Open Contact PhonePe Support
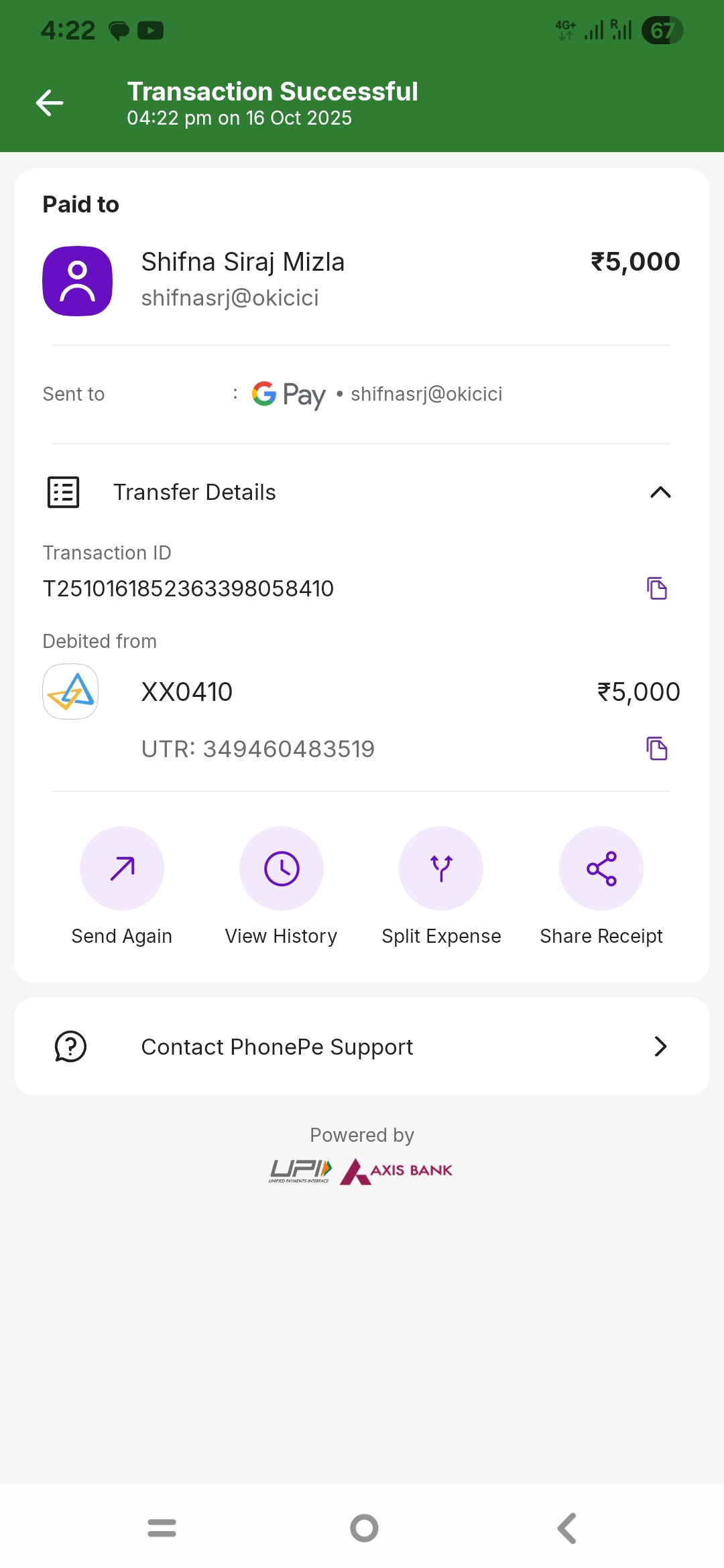The height and width of the screenshot is (1568, 724). tap(362, 1047)
